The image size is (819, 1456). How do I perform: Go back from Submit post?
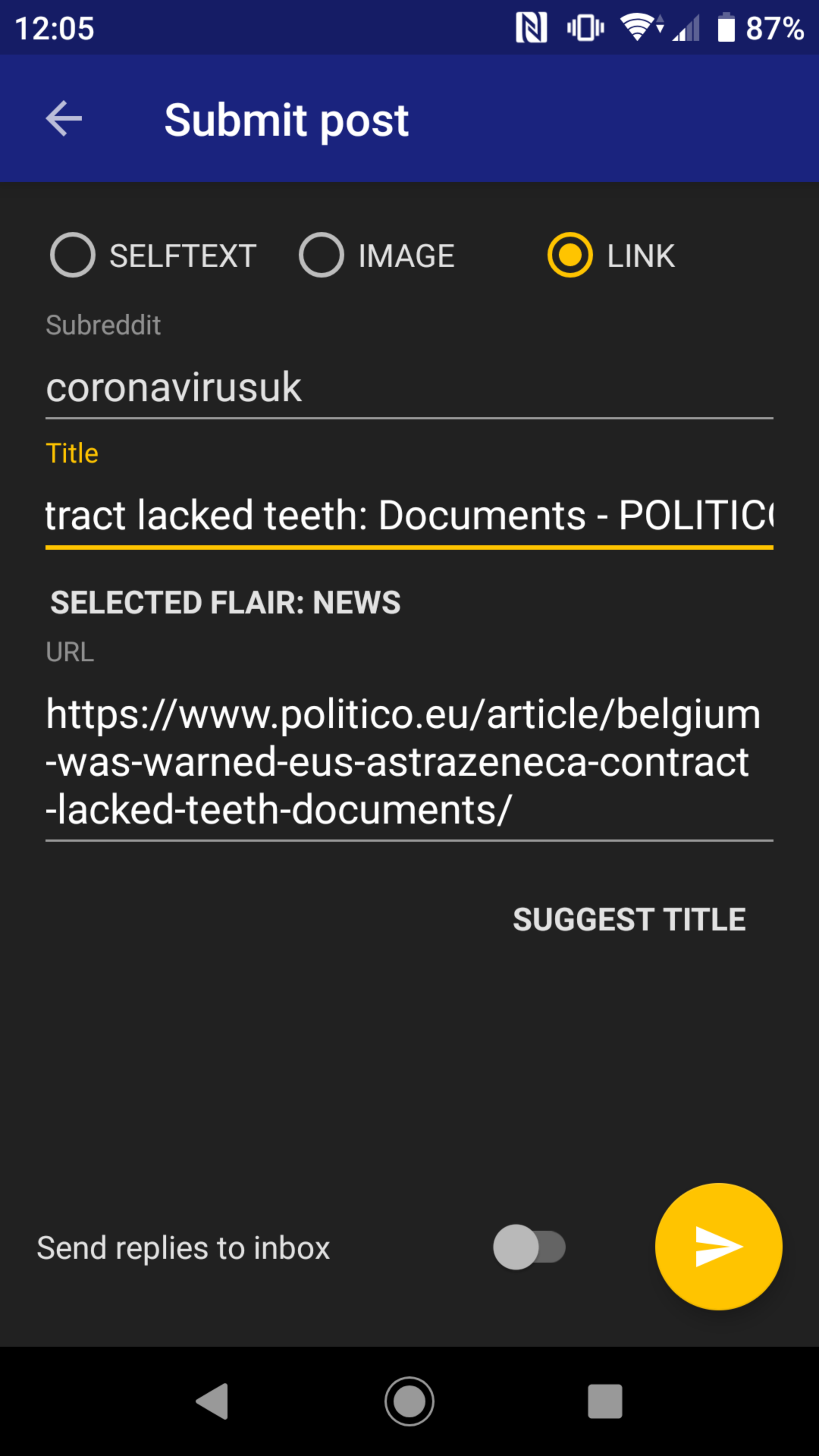(x=64, y=119)
